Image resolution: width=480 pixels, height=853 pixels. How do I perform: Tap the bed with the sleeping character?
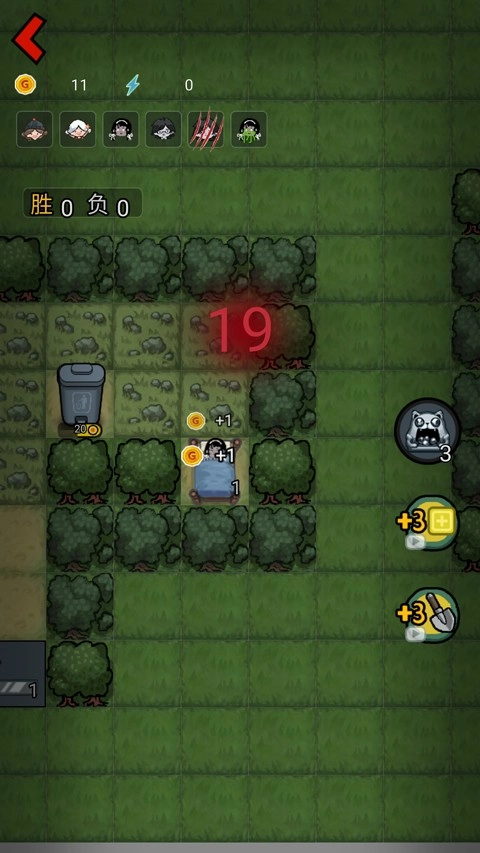[214, 471]
